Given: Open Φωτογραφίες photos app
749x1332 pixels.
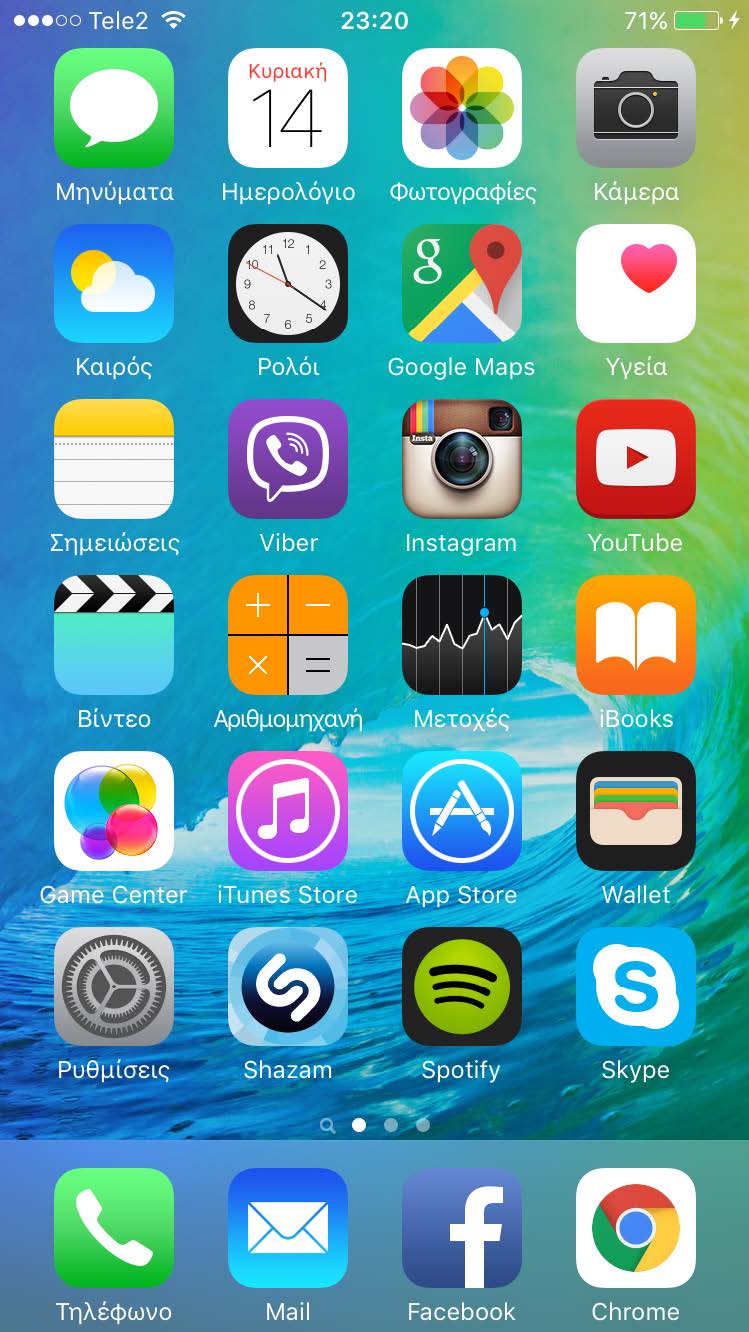Looking at the screenshot, I should point(462,108).
